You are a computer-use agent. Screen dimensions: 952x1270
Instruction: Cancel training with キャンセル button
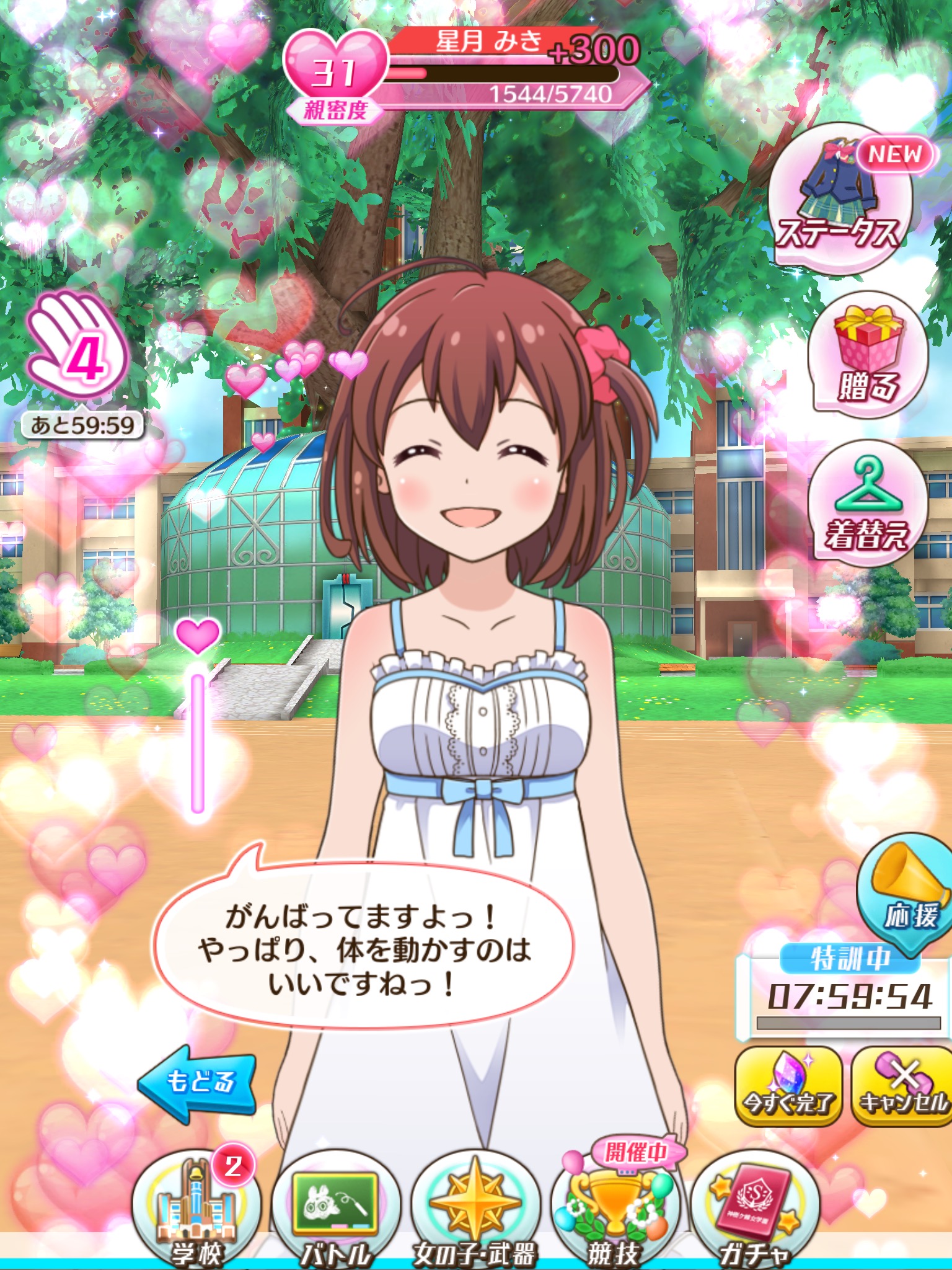[903, 1085]
